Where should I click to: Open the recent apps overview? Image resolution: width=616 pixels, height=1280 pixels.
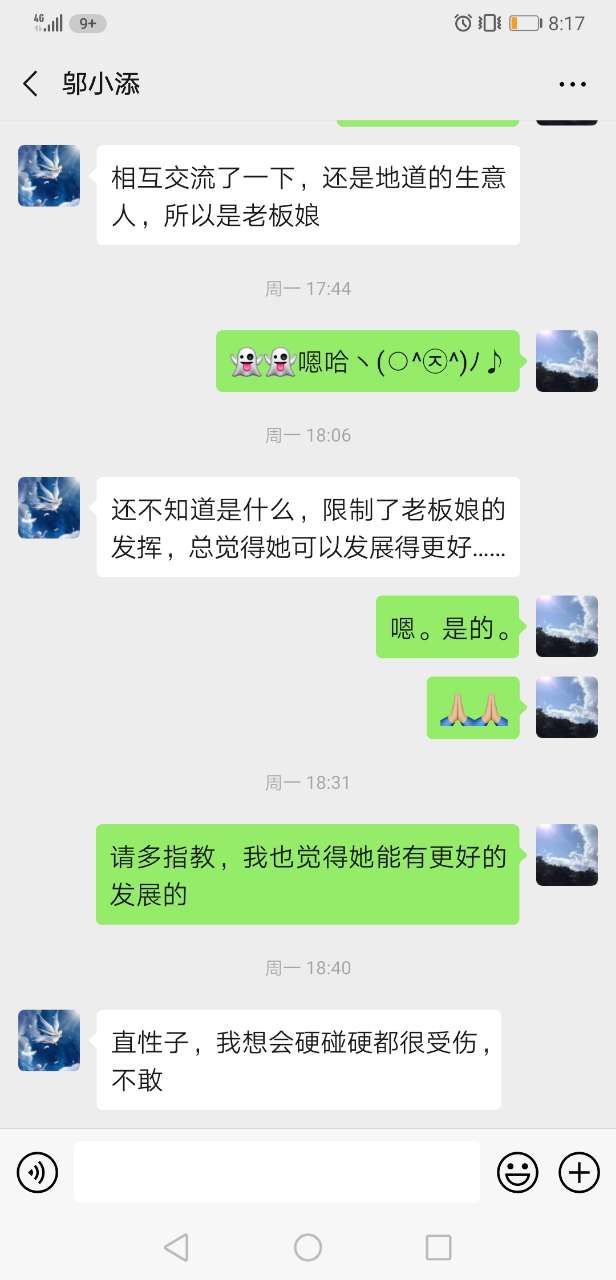click(x=438, y=1247)
